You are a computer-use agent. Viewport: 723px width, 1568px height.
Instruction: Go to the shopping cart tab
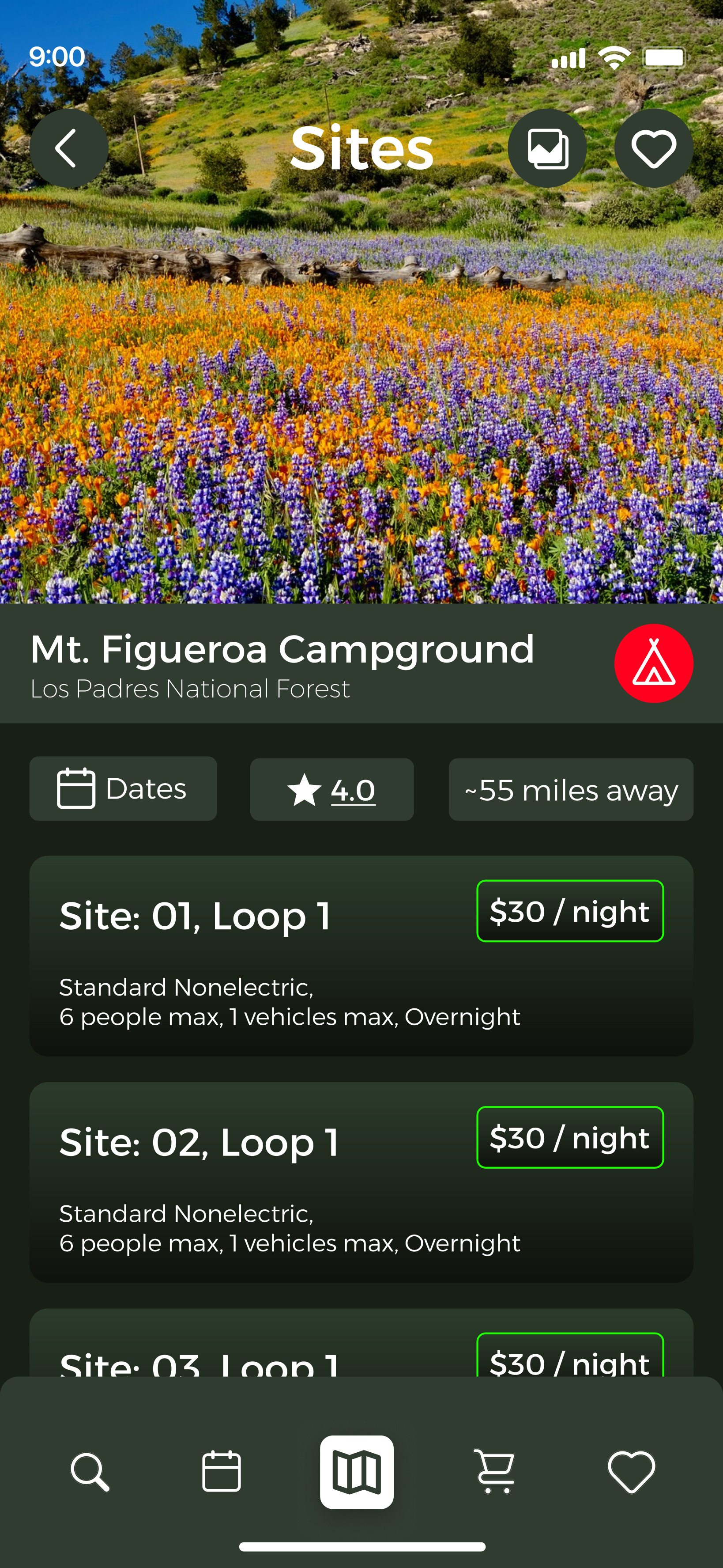[494, 1472]
